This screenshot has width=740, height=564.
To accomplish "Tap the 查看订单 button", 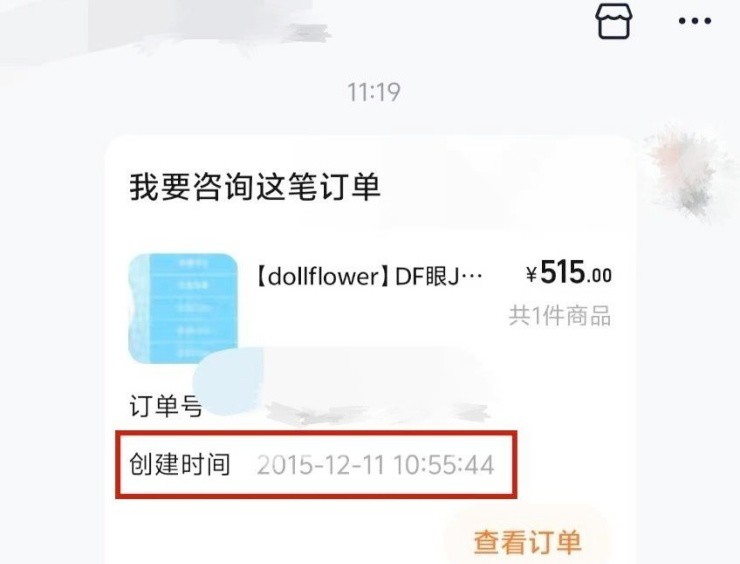I will pos(527,542).
